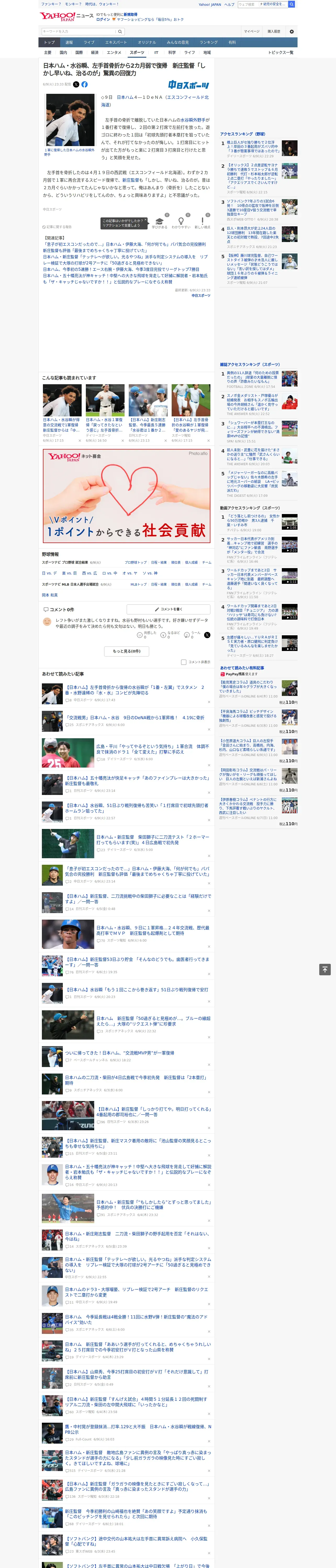This screenshot has width=336, height=1568.
Task: Switch to the 速報 tab
Action: pyautogui.click(x=69, y=42)
